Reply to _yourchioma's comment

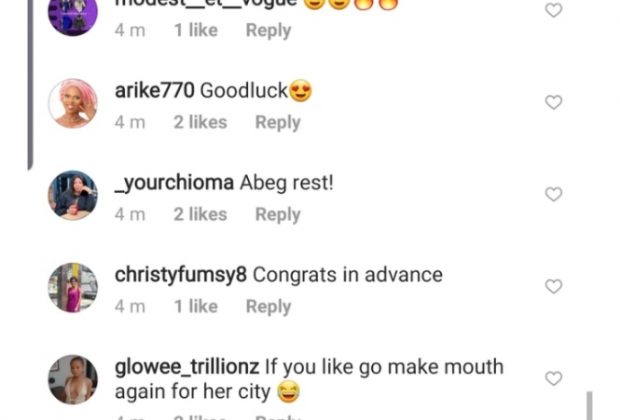[x=277, y=214]
